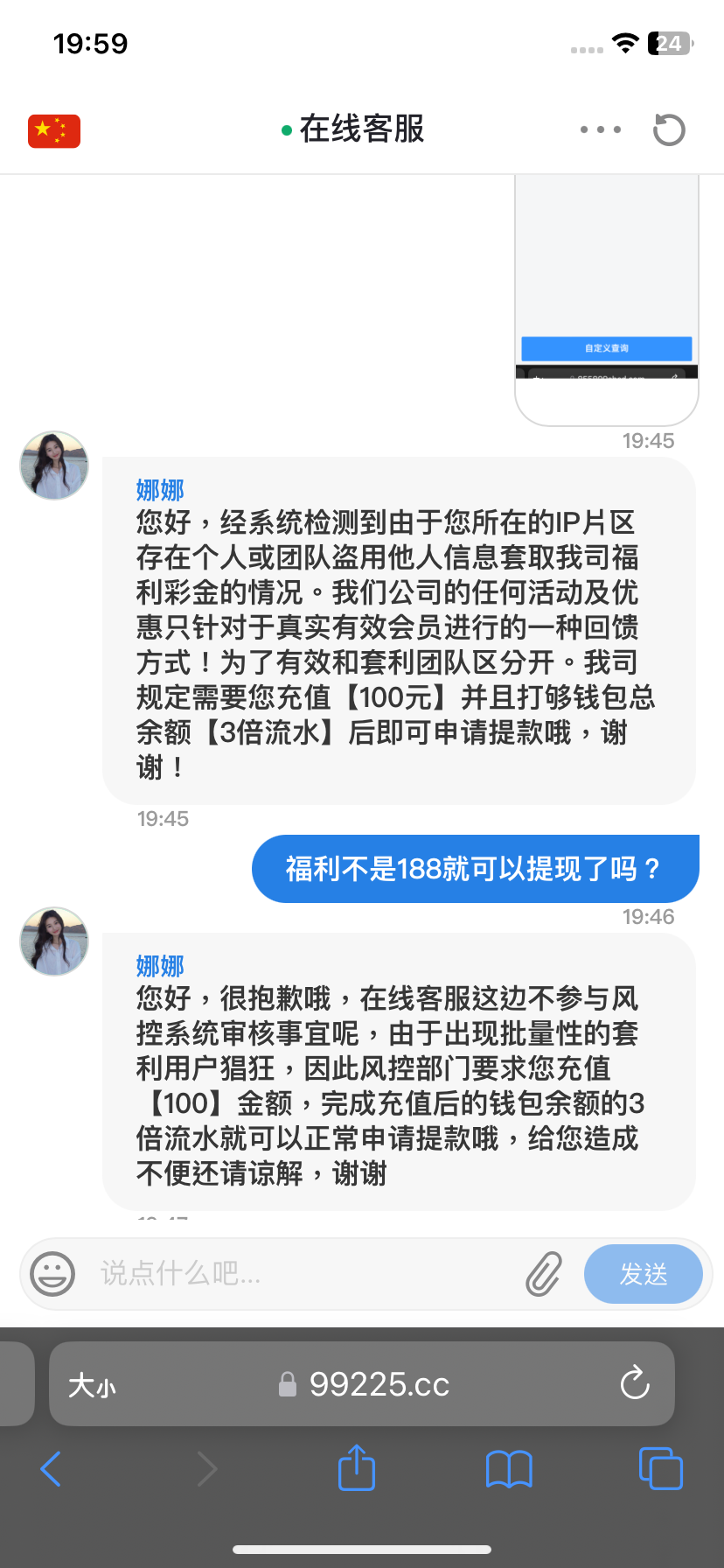Open the 大小 page settings in Safari
724x1568 pixels.
click(x=92, y=1385)
